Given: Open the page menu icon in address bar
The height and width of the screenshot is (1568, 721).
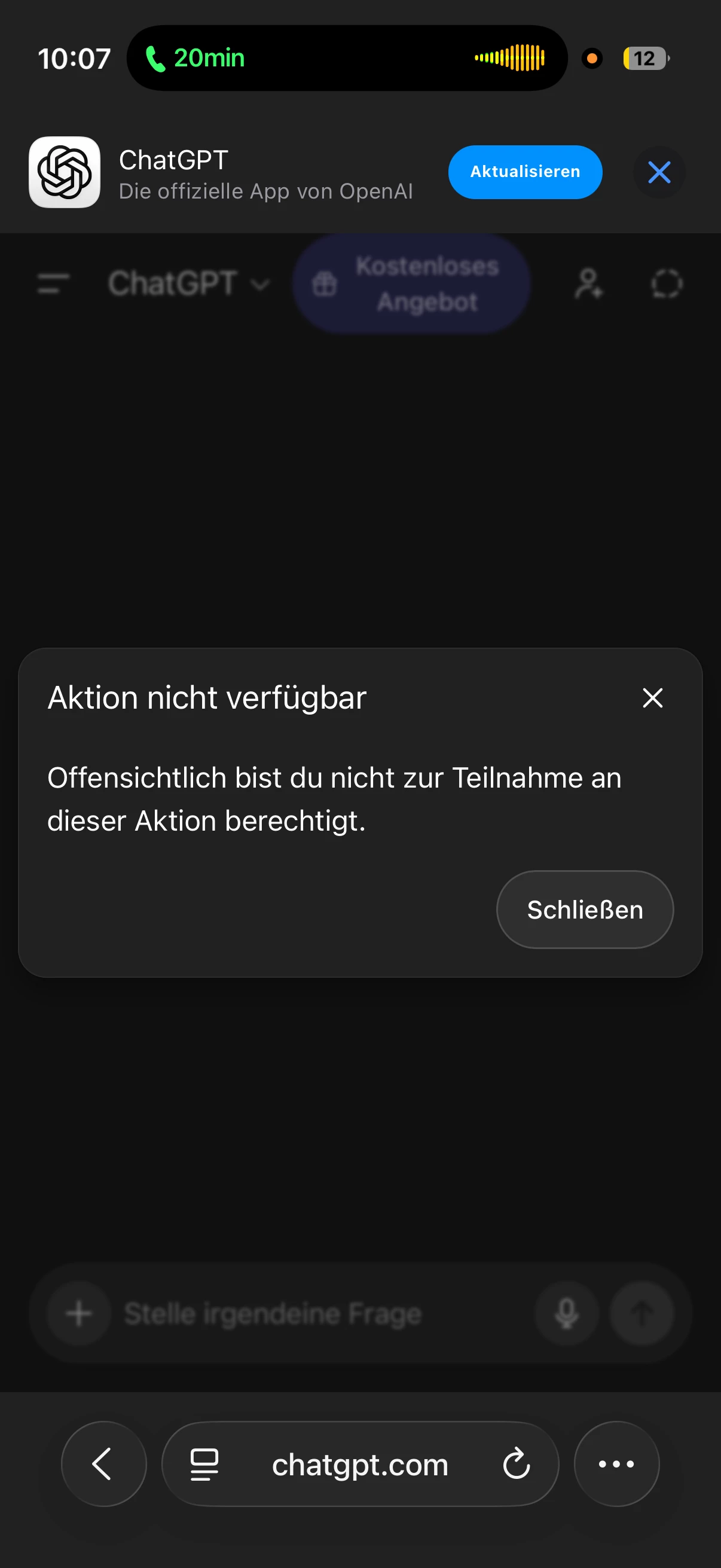Looking at the screenshot, I should 204,1464.
